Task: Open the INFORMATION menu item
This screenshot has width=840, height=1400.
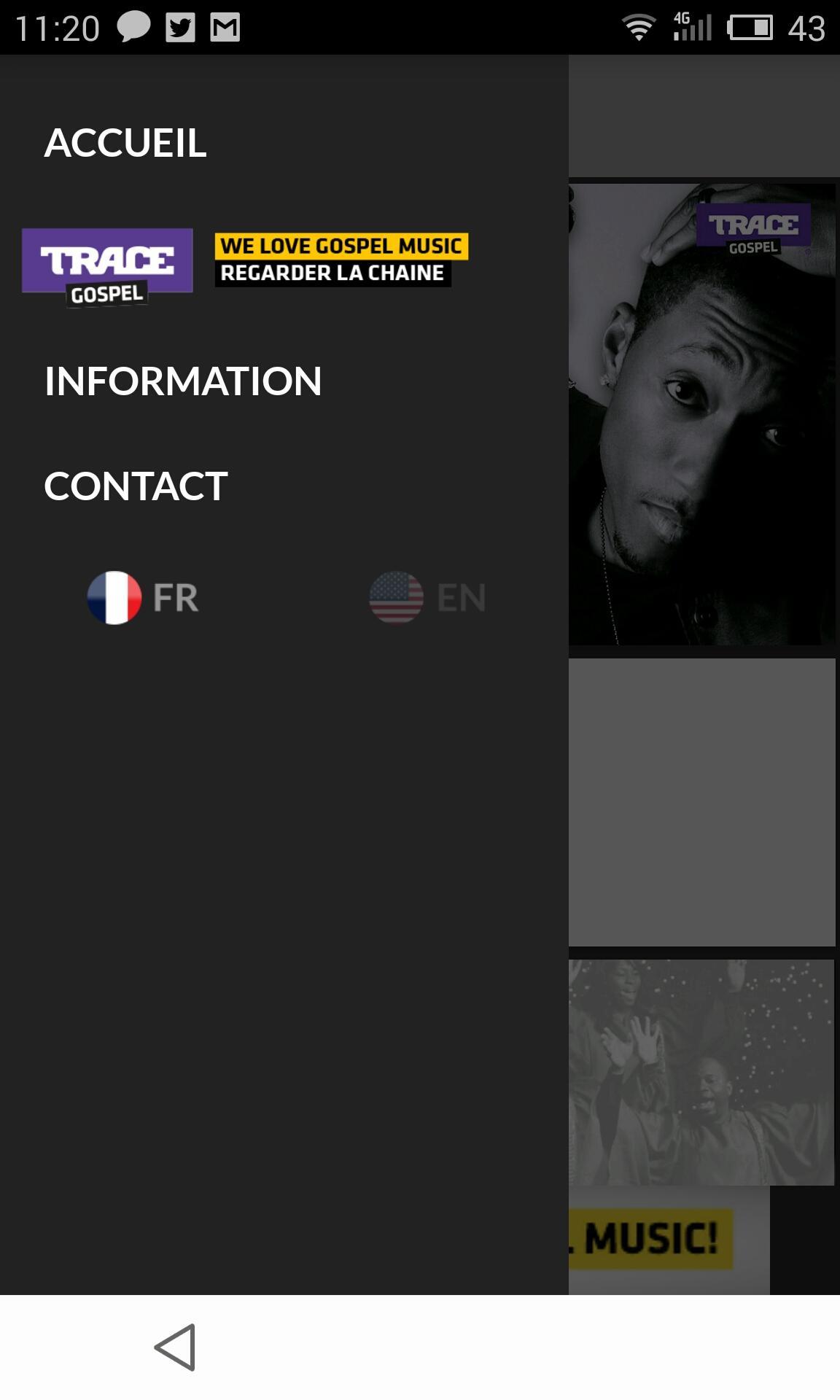Action: (x=183, y=381)
